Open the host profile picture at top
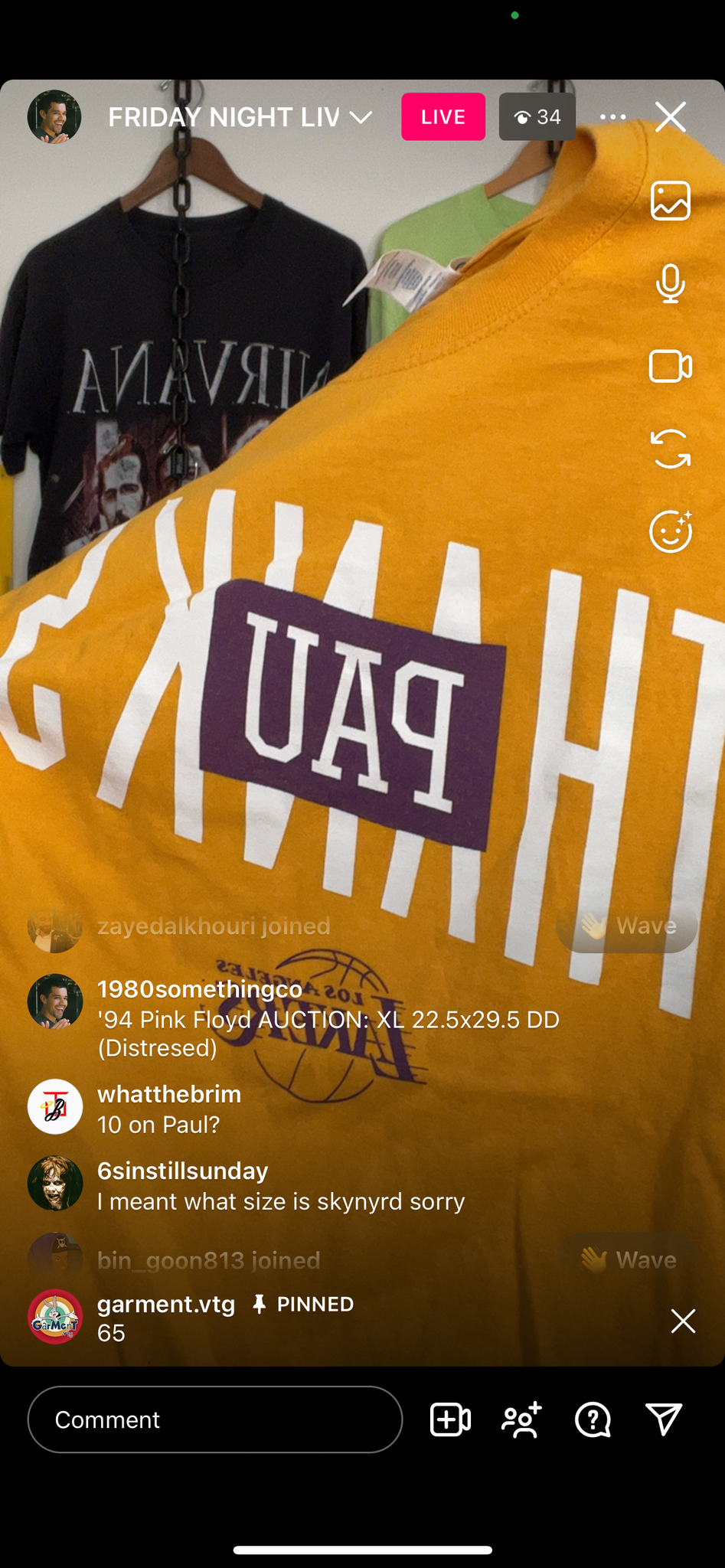The image size is (725, 1568). coord(54,117)
